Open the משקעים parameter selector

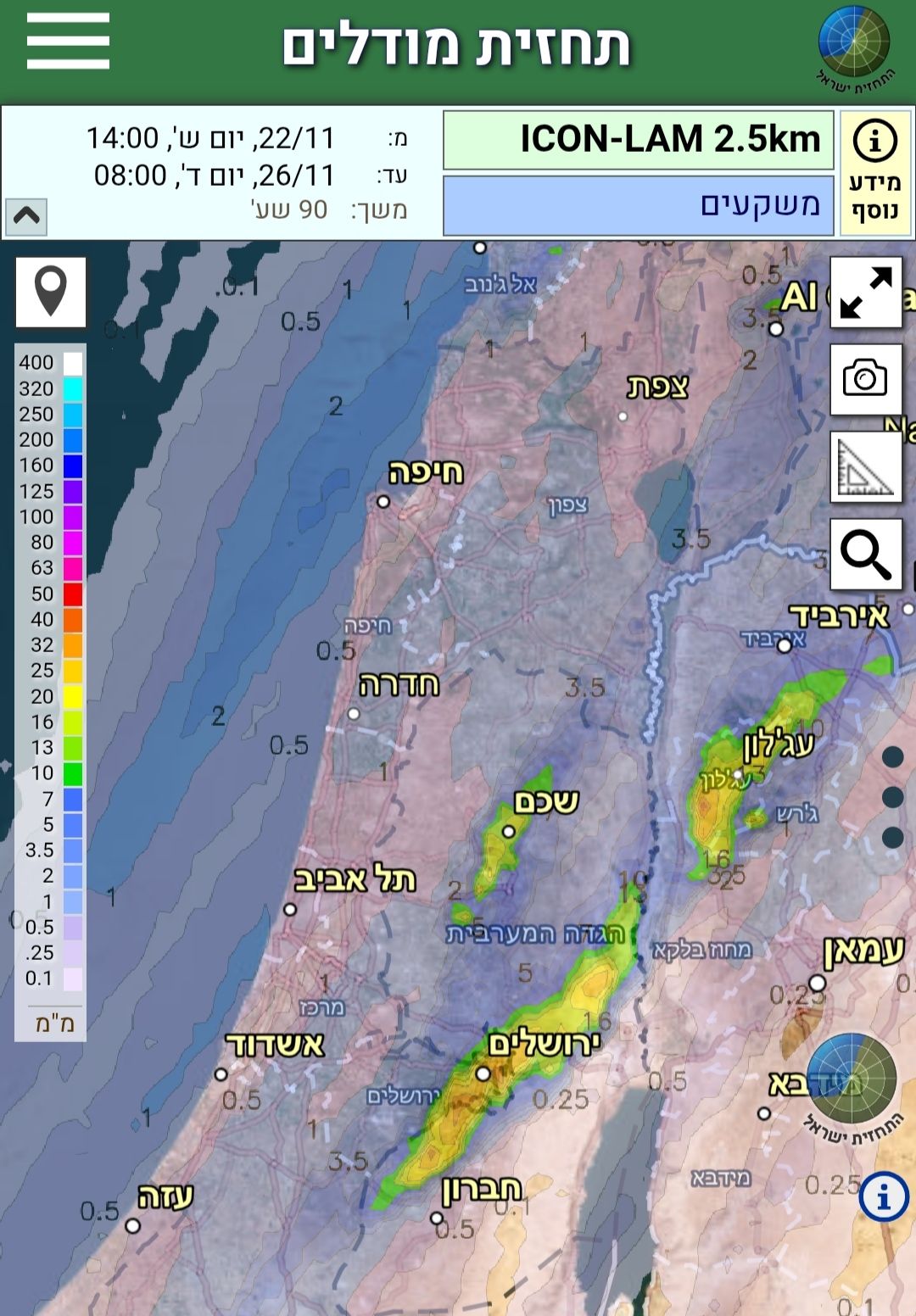[x=638, y=205]
